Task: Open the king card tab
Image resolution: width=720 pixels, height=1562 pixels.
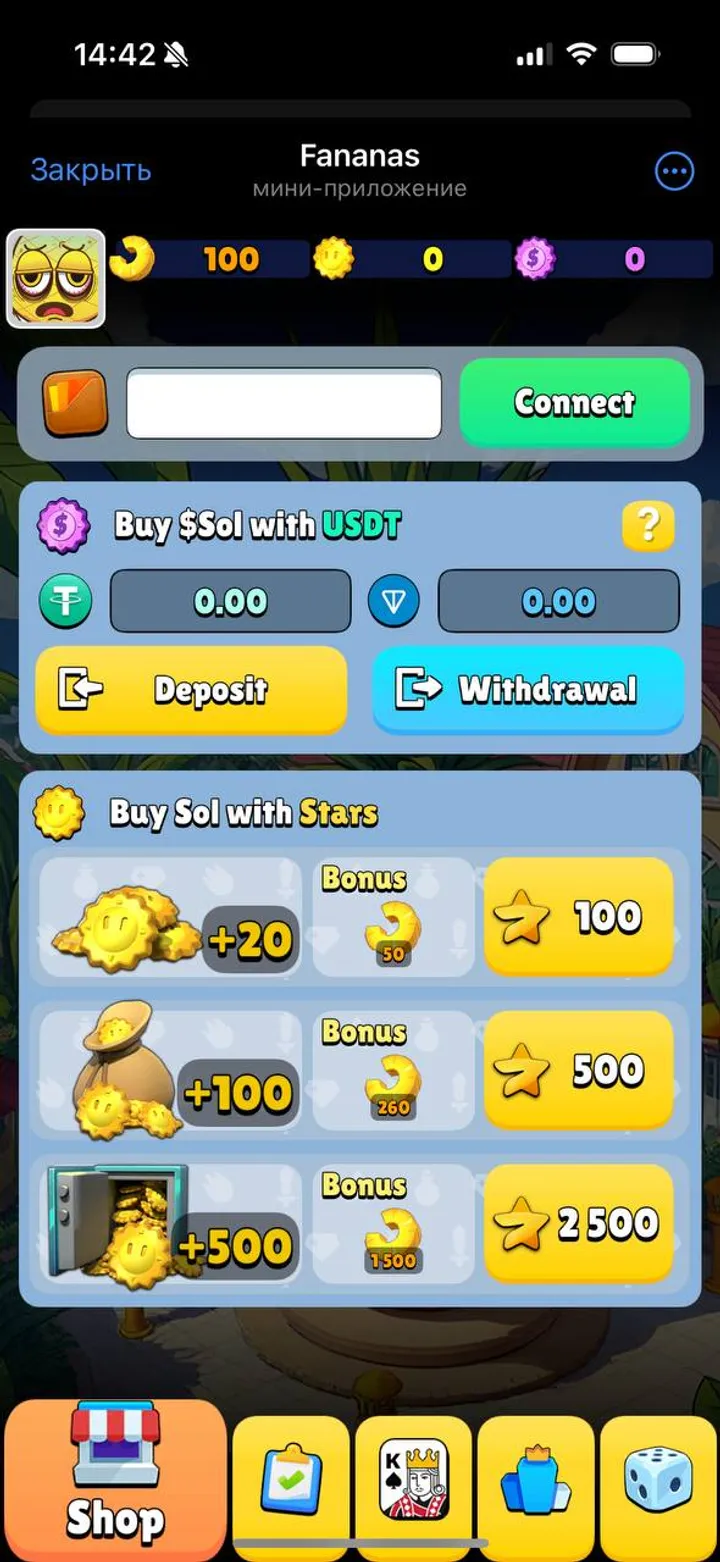Action: click(x=414, y=1483)
